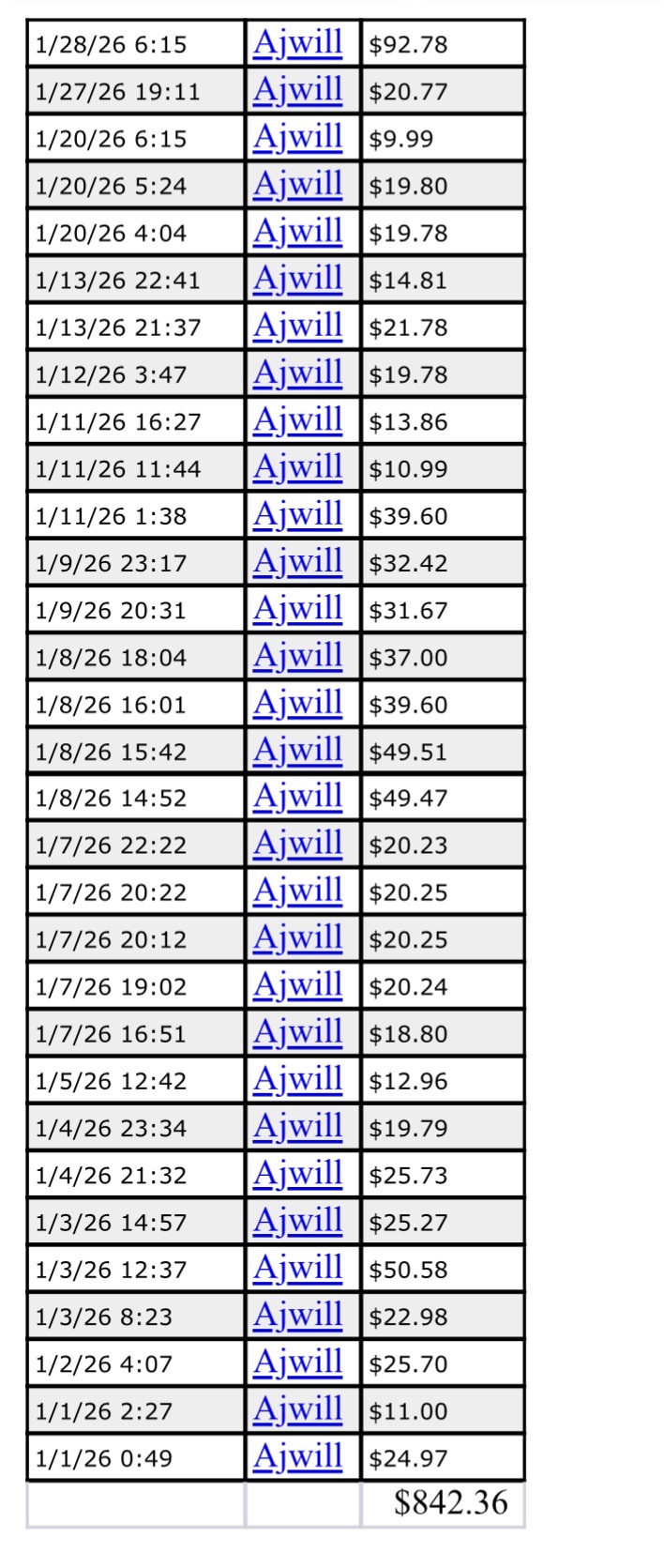Open Ajwill in the 1/3/26 8:23 row

click(298, 1315)
